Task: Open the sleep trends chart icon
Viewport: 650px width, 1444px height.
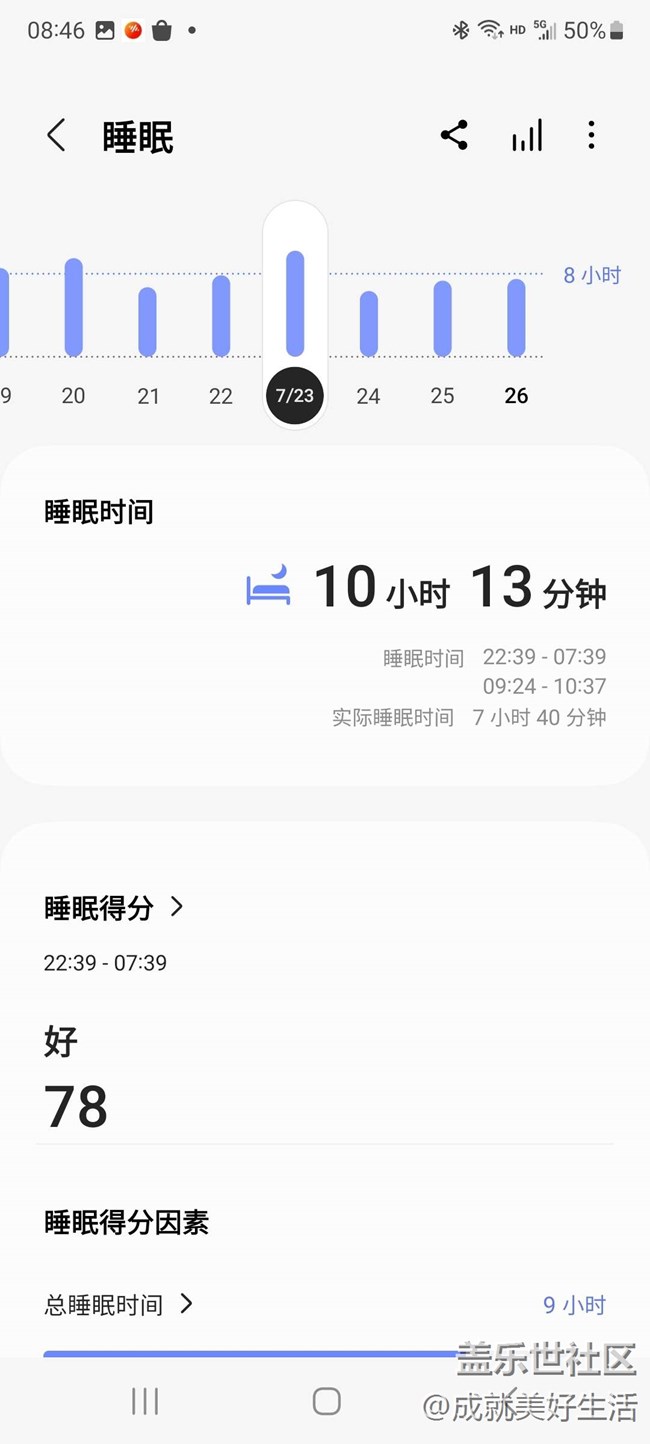Action: (x=527, y=136)
